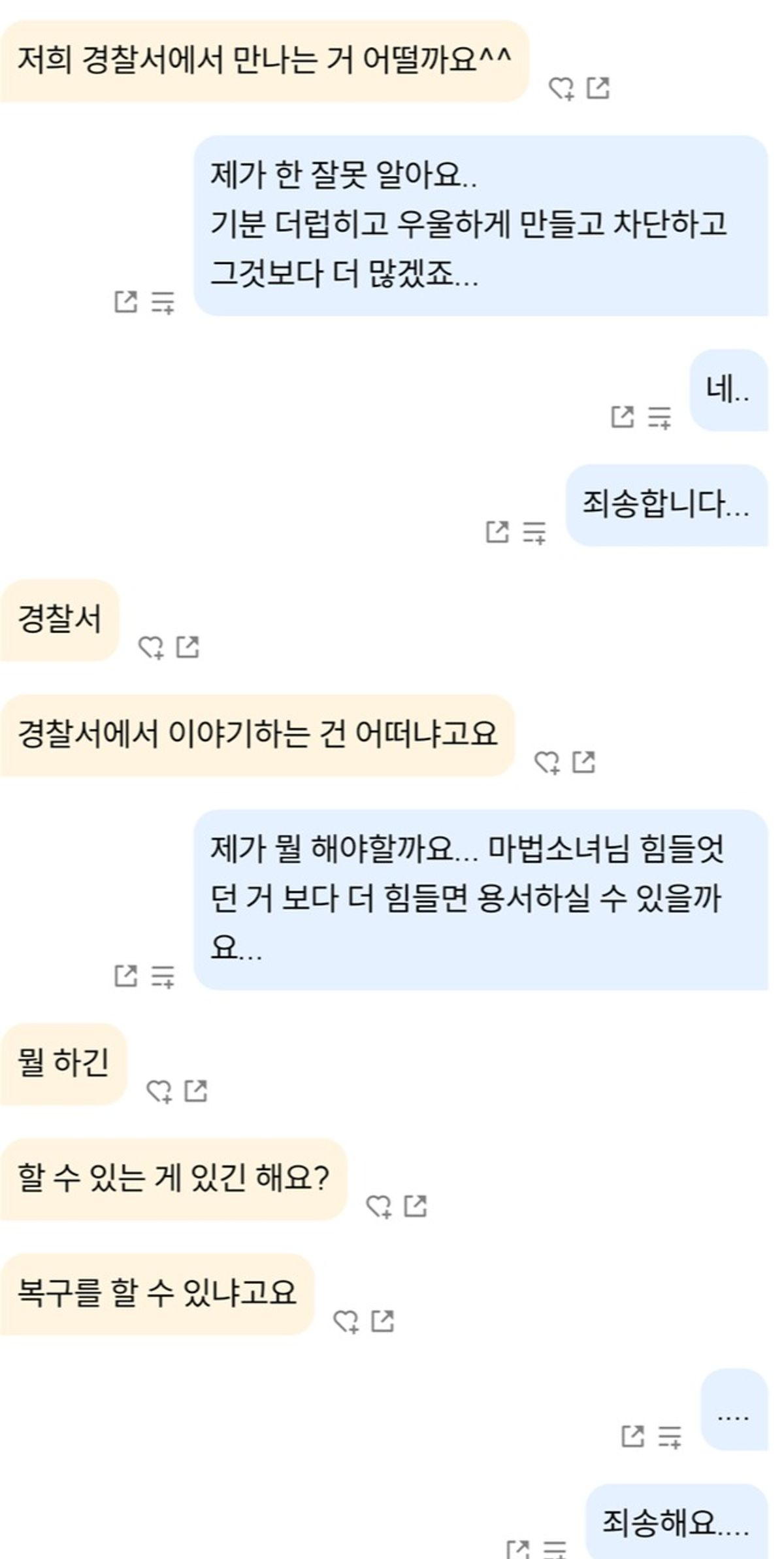Share the "제가 뭘 해야할까요..." message

125,976
